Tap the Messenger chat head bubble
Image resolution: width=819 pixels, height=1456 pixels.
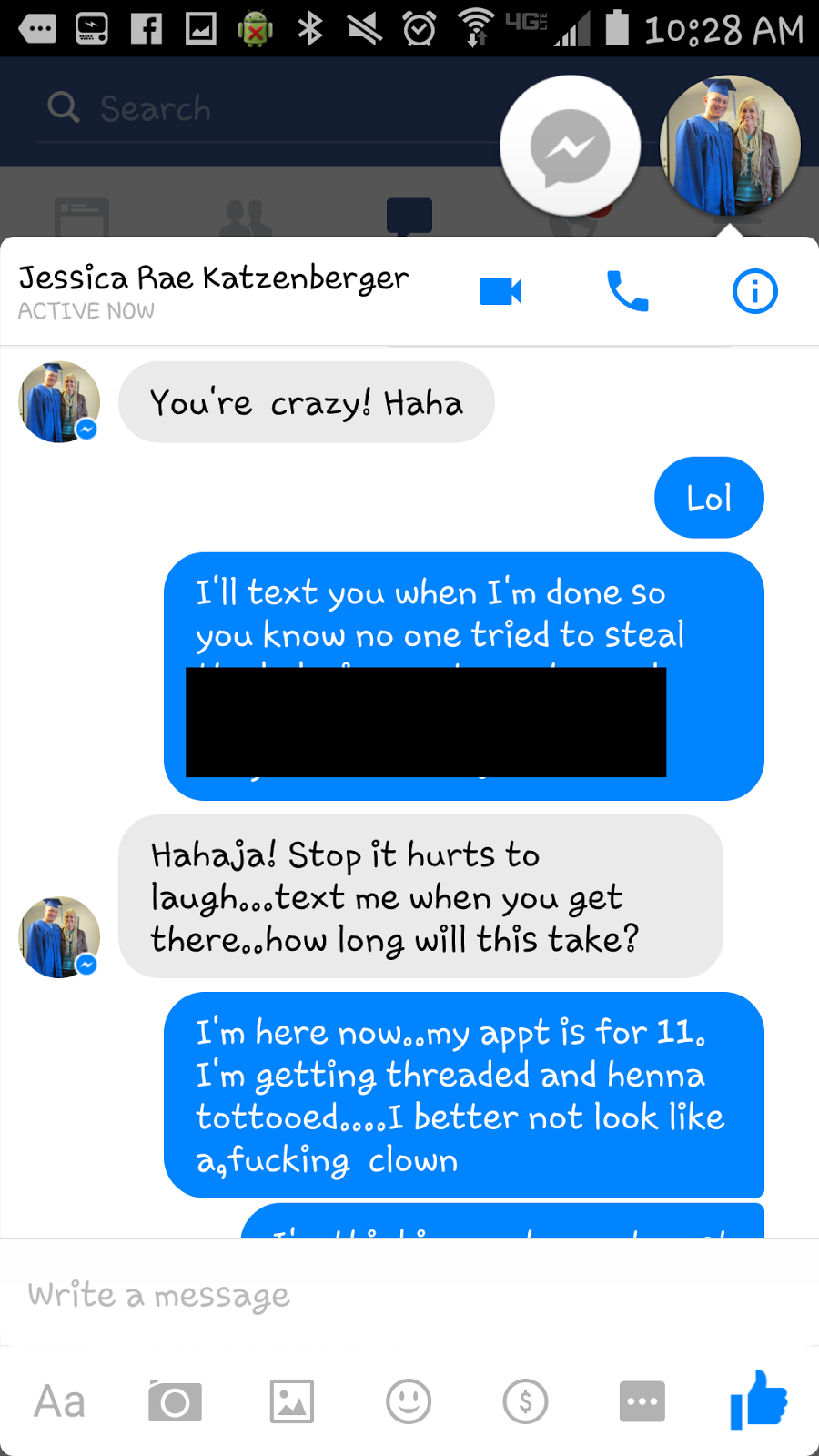[x=571, y=146]
